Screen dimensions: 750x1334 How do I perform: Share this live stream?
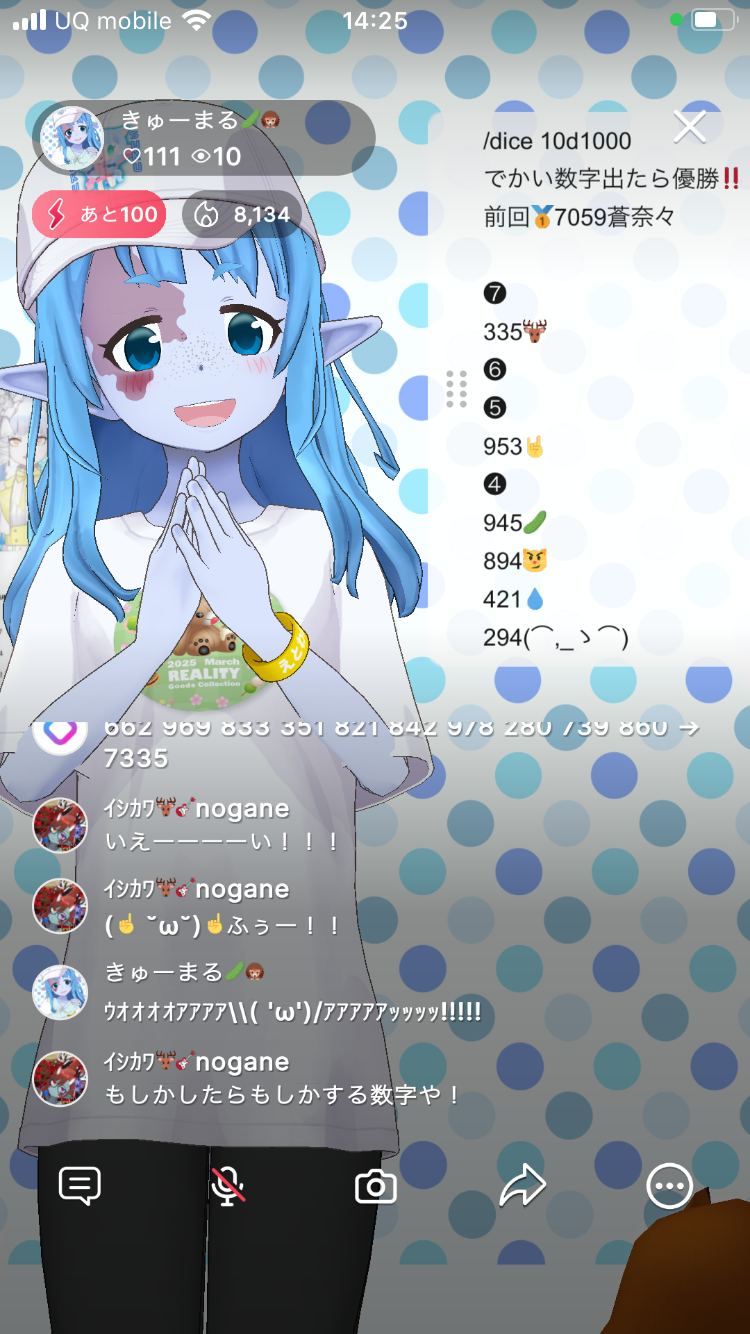pos(522,1187)
